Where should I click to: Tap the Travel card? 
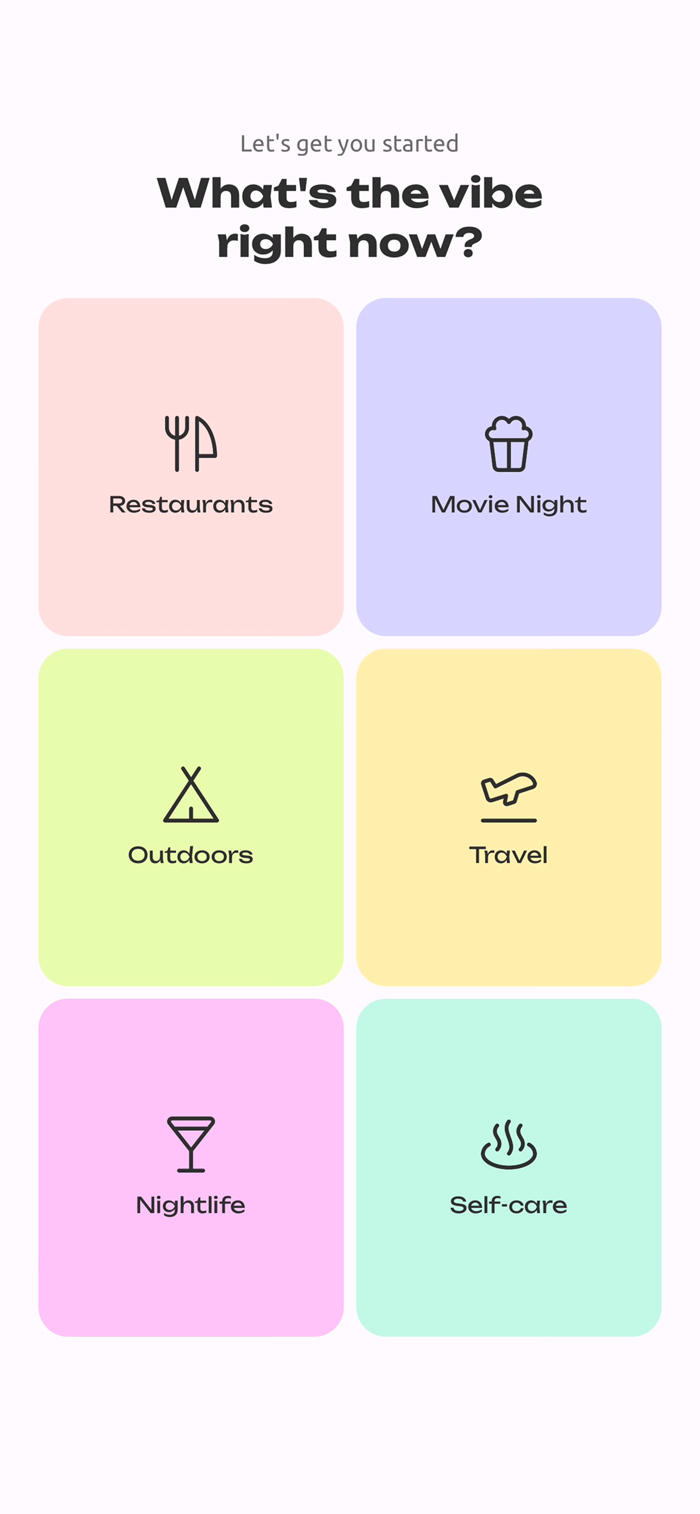pyautogui.click(x=509, y=818)
